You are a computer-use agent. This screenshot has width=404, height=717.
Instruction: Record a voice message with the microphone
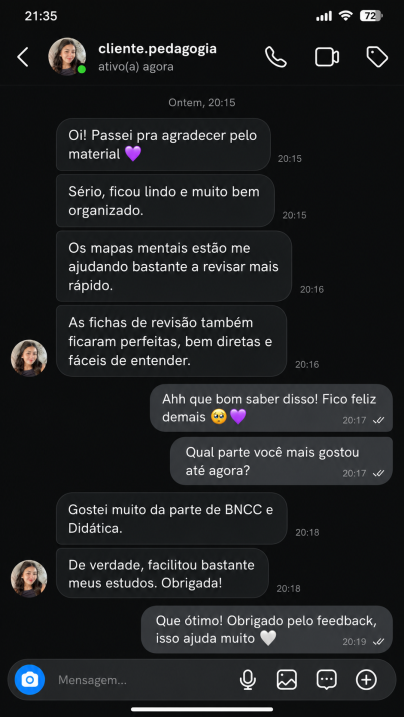point(248,680)
